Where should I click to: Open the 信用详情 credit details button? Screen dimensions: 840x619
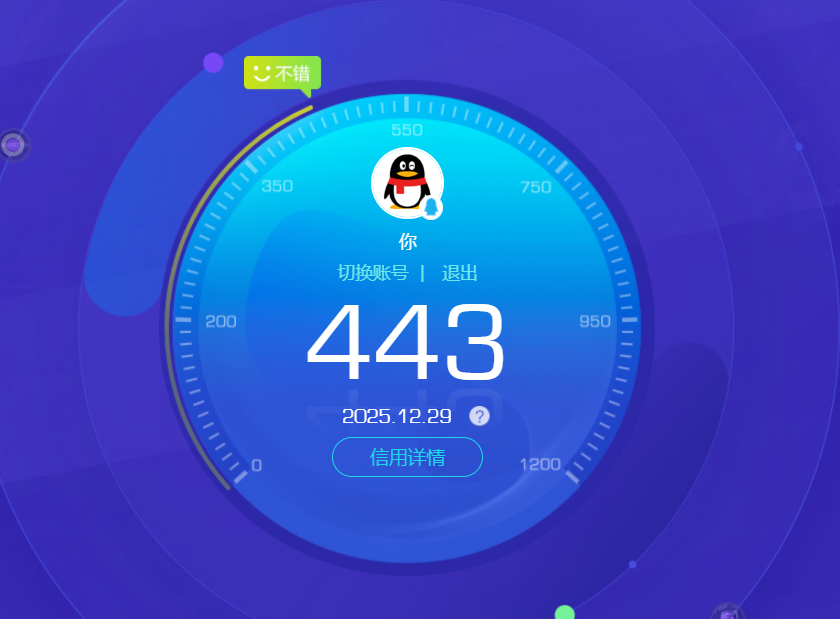point(407,457)
